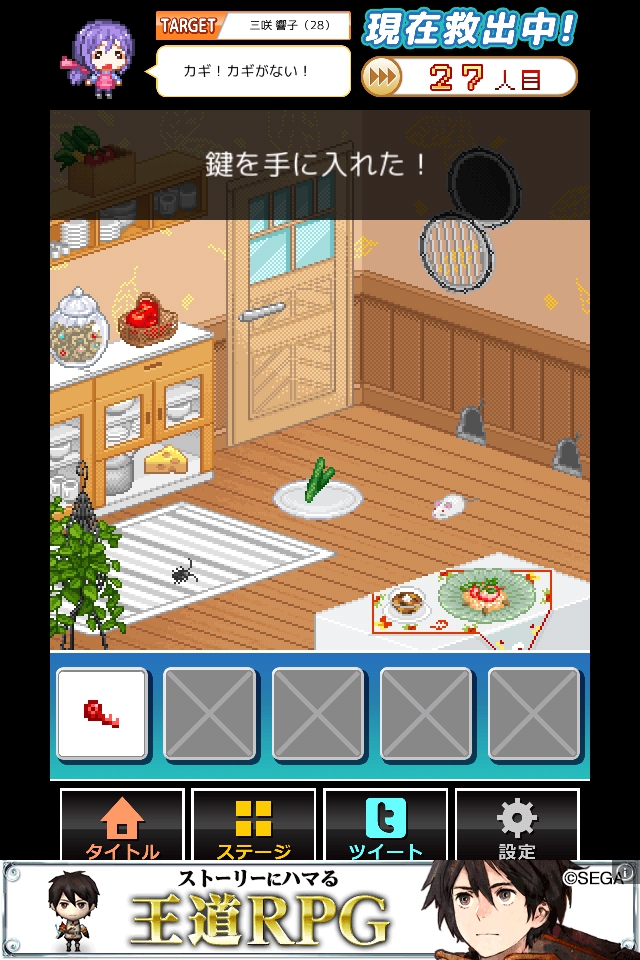Image resolution: width=640 pixels, height=960 pixels.
Task: Open the タイトル home button
Action: click(x=122, y=826)
